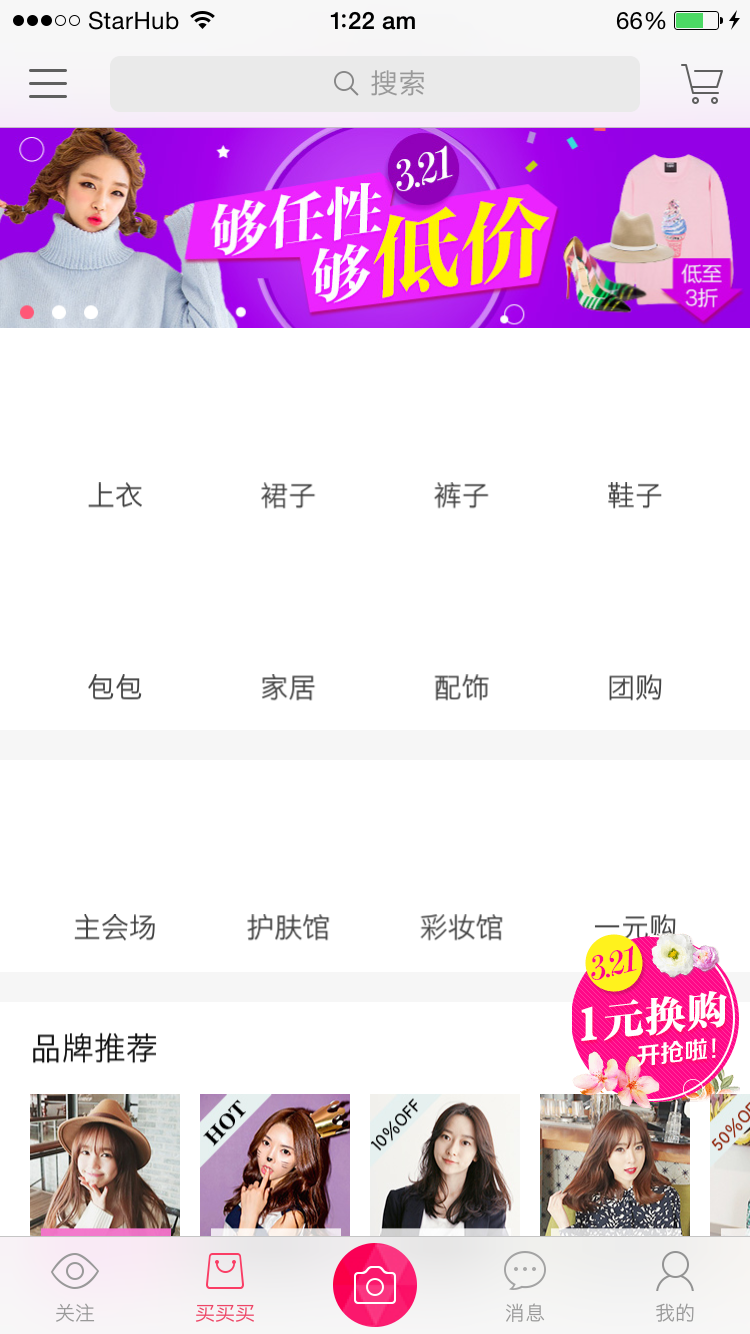The height and width of the screenshot is (1334, 750).
Task: Open the shopping cart
Action: pos(701,84)
